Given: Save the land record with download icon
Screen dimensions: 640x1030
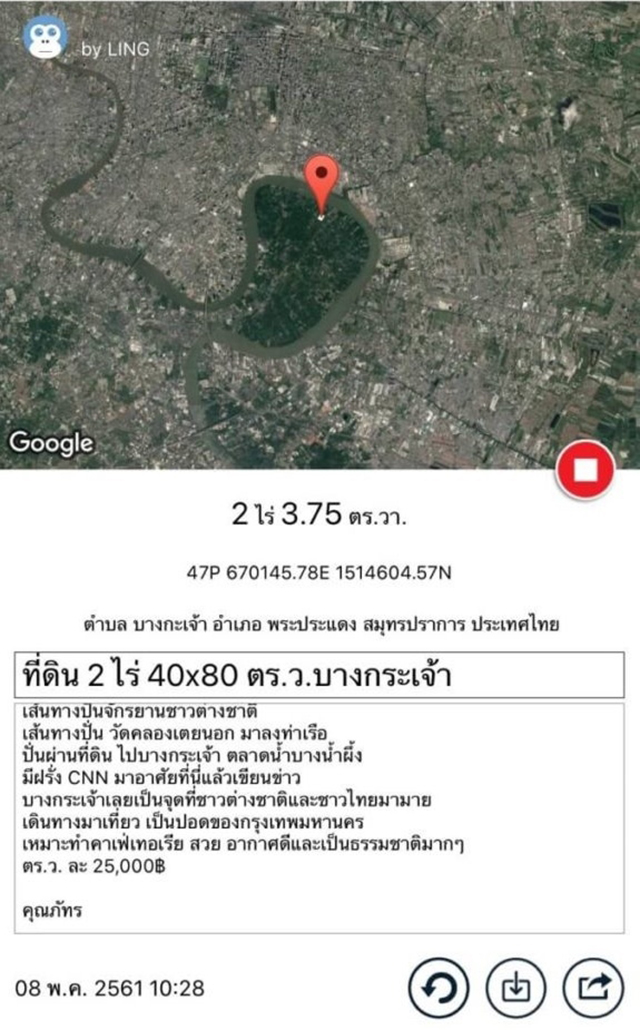Looking at the screenshot, I should coord(516,988).
